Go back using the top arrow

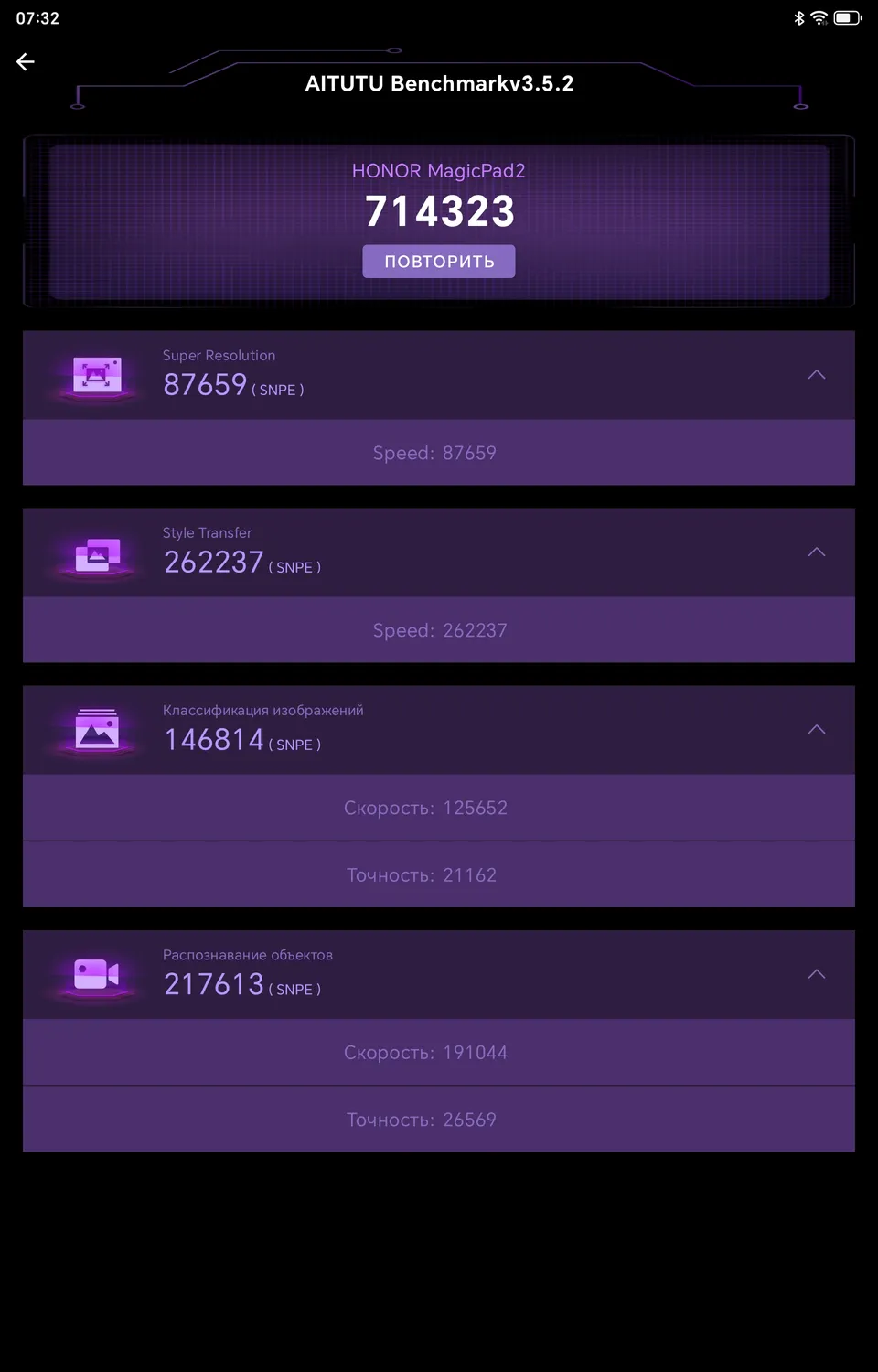pyautogui.click(x=26, y=62)
